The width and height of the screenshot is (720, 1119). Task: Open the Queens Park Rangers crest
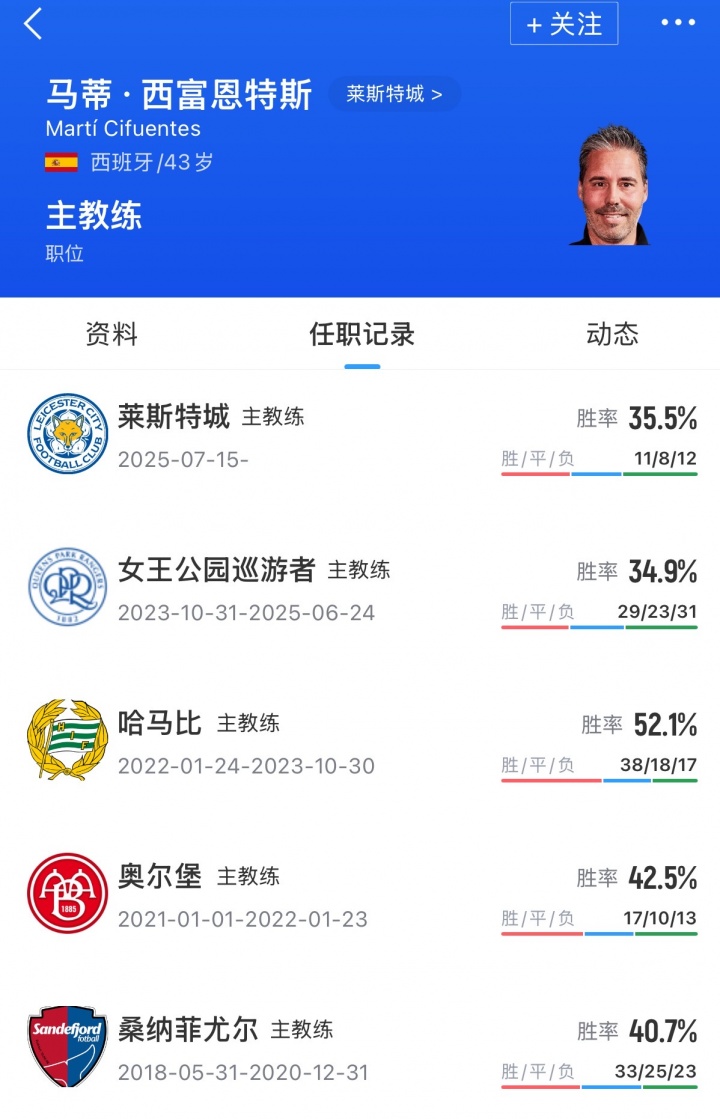tap(66, 588)
